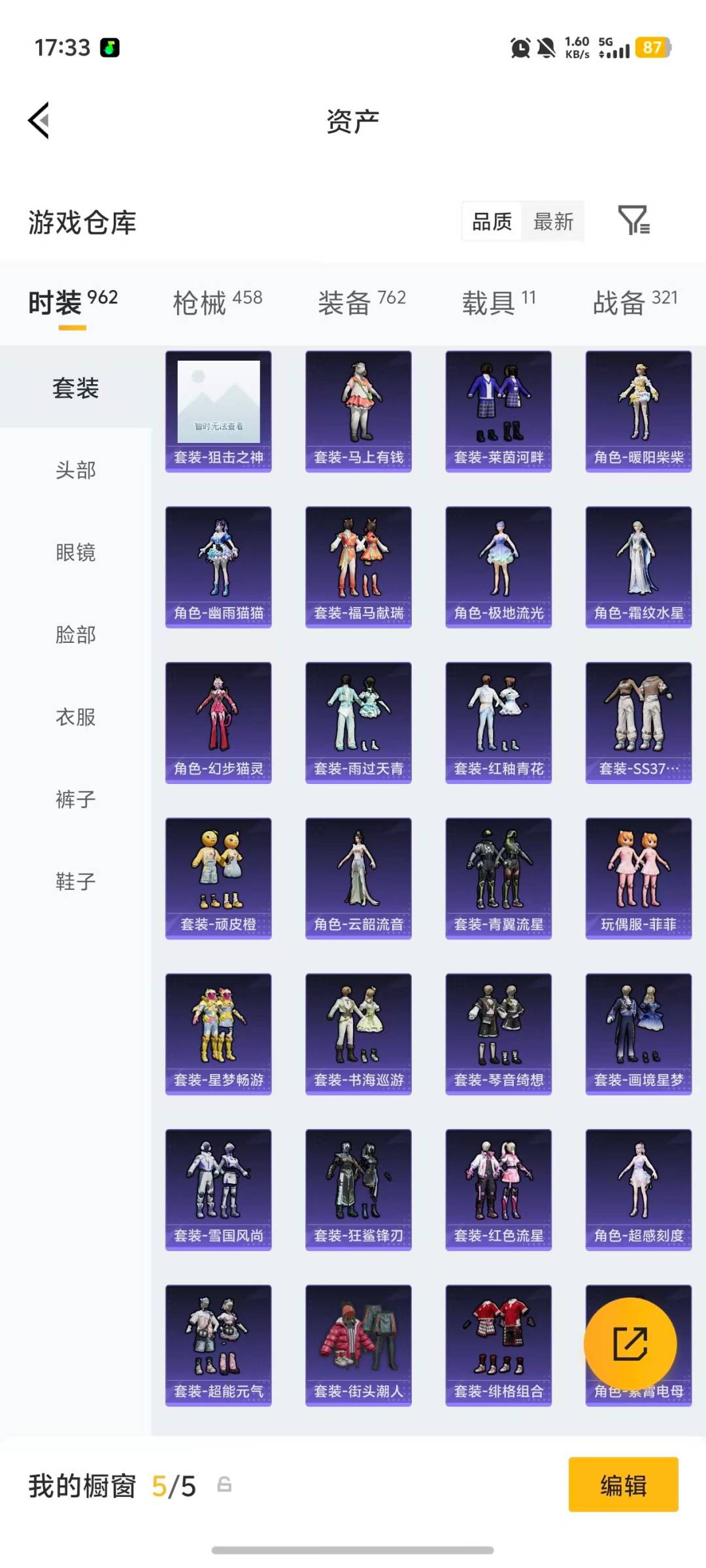This screenshot has width=706, height=1568.
Task: Open the 鞋子 category list
Action: 76,881
